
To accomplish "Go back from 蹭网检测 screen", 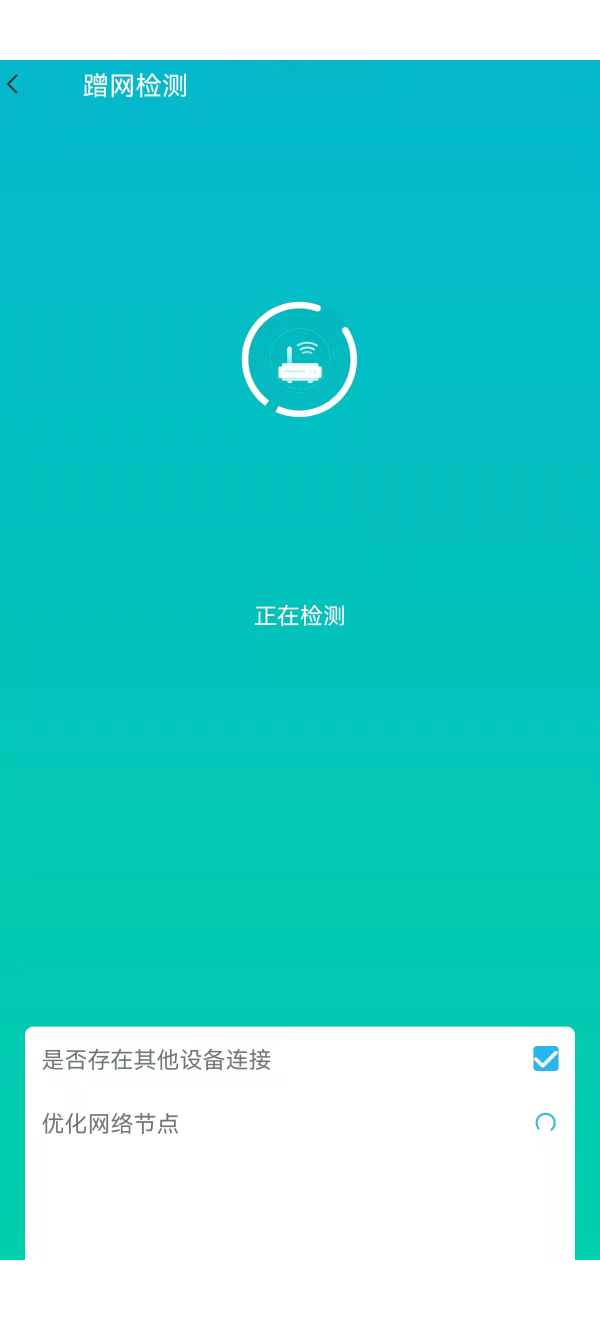I will [13, 85].
